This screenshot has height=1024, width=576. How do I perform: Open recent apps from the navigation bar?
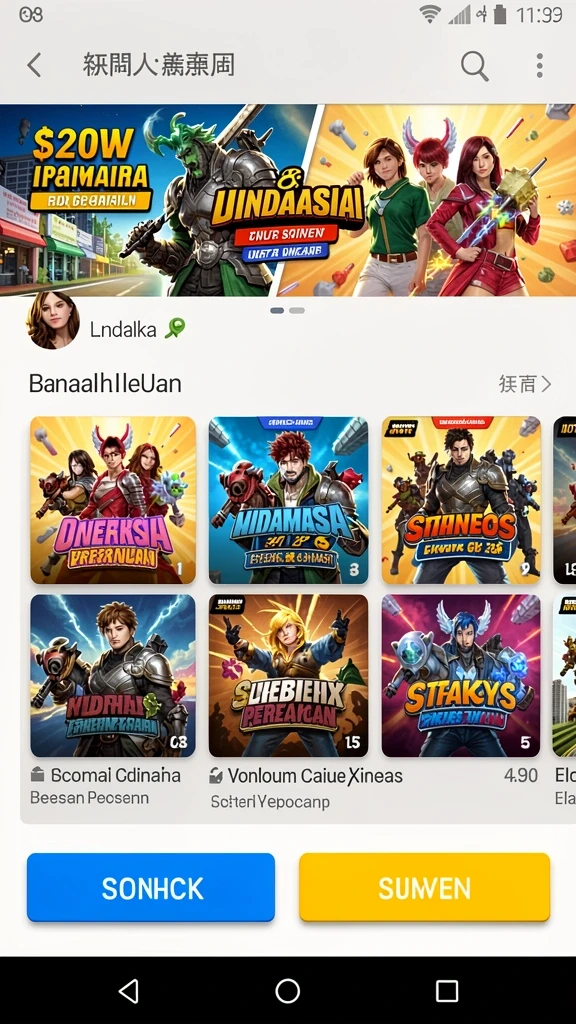point(447,991)
